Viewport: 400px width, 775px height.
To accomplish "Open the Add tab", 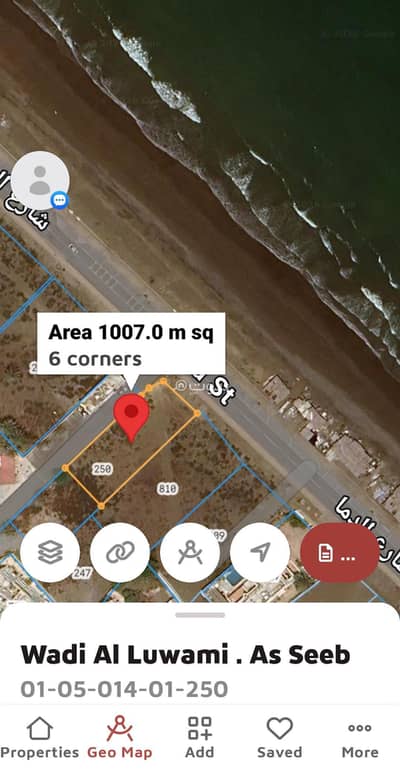I will 200,738.
